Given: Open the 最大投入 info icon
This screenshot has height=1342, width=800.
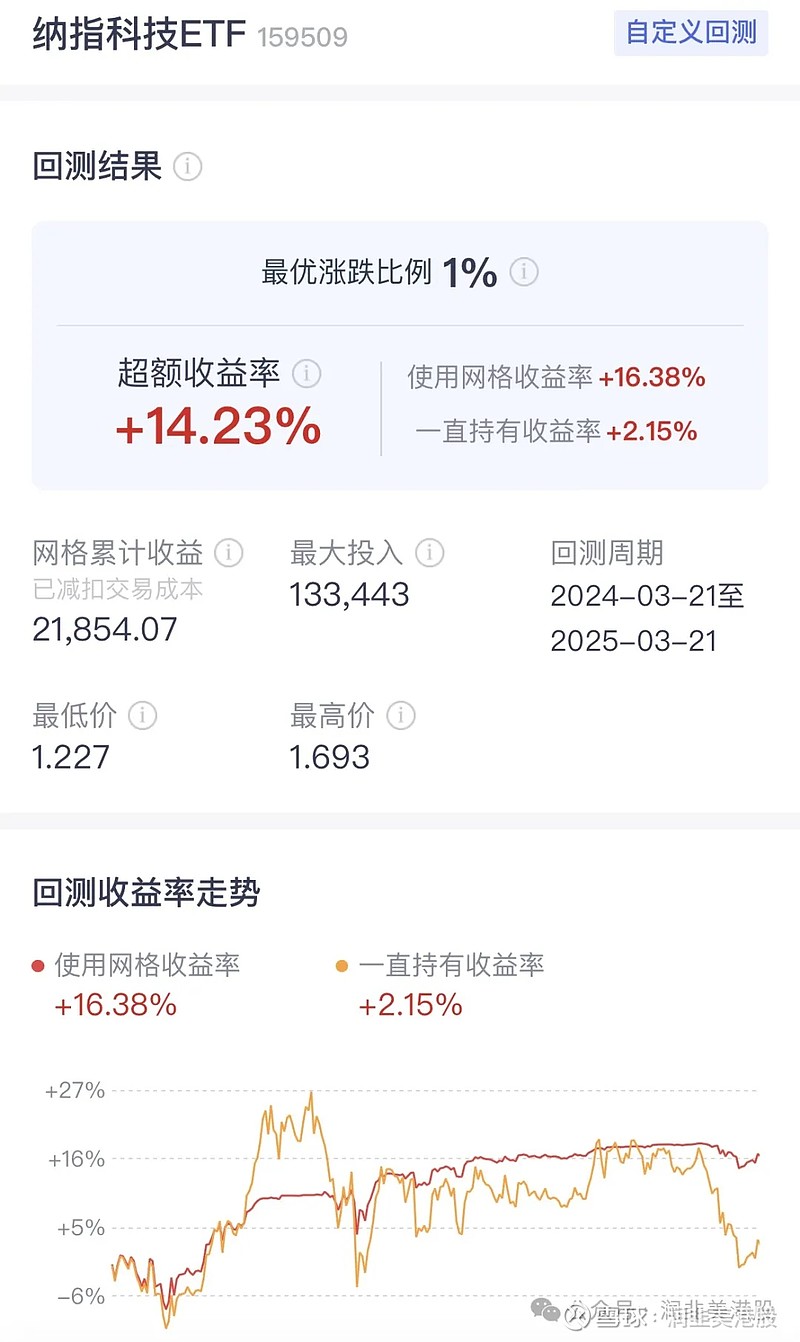Looking at the screenshot, I should (x=429, y=553).
